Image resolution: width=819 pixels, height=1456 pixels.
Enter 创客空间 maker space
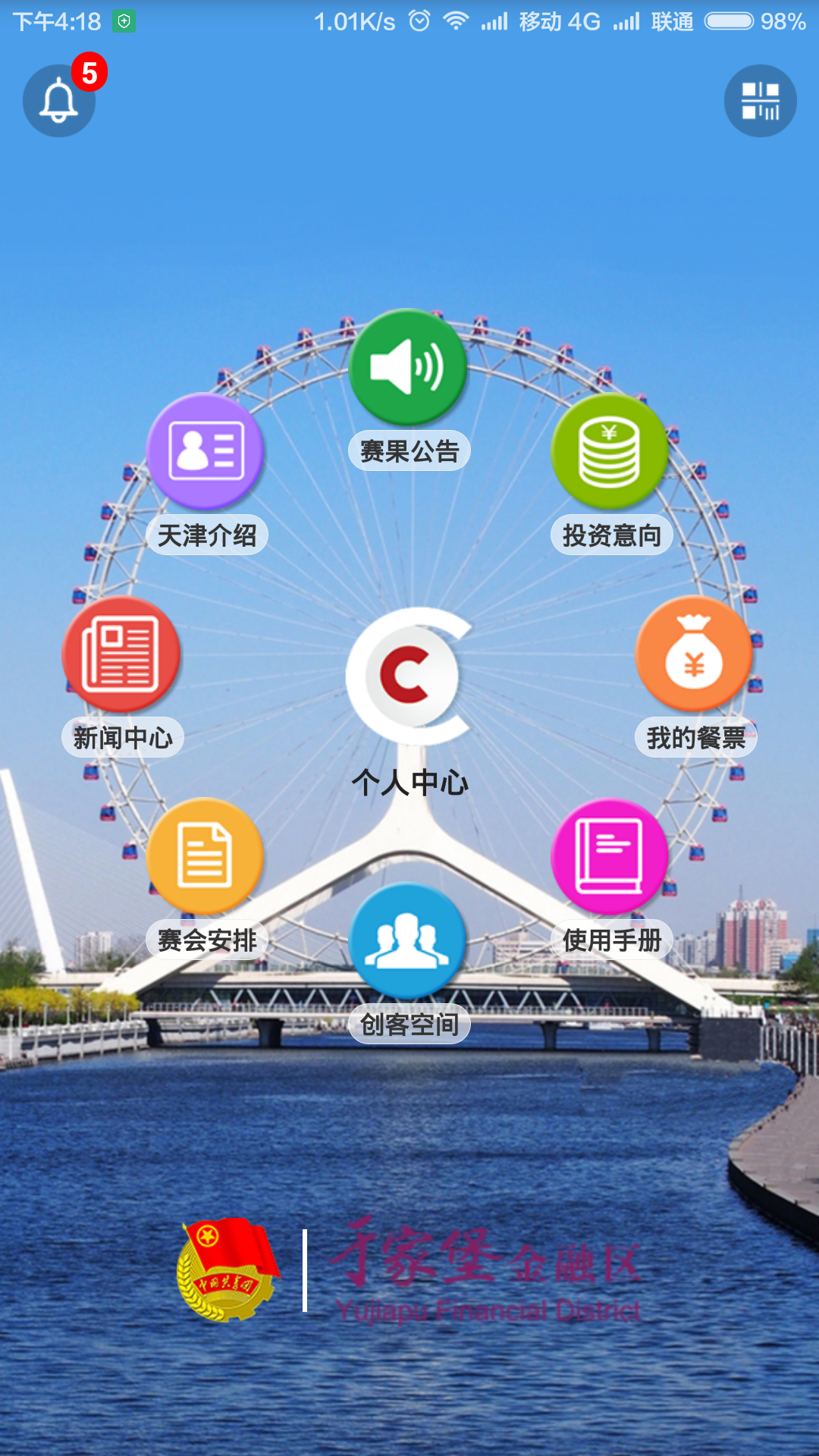409,941
